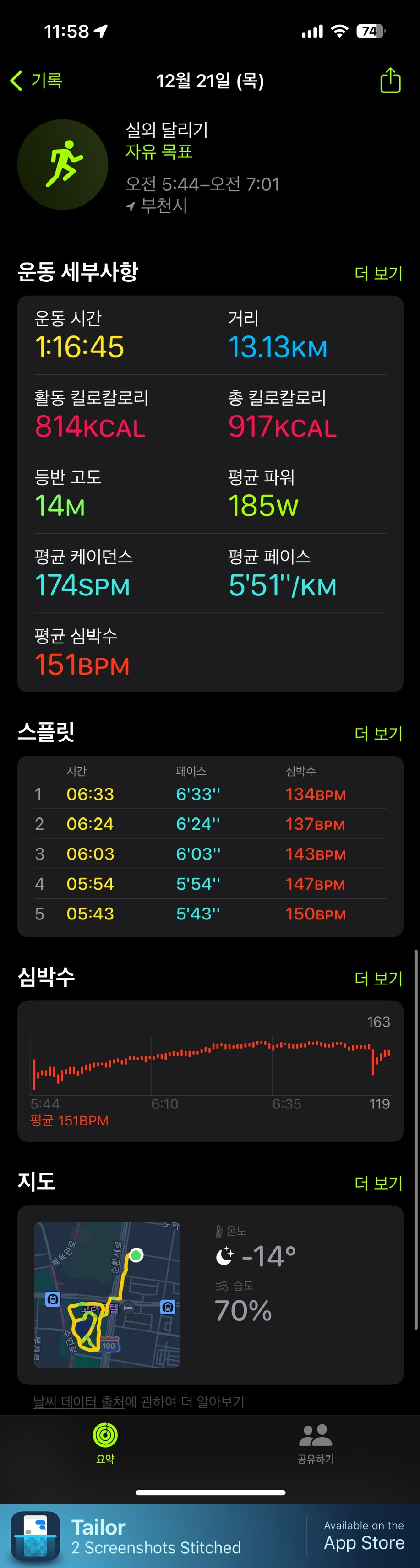This screenshot has width=420, height=1568.
Task: Open 더 보기 for 운동 세부사항
Action: 378,273
